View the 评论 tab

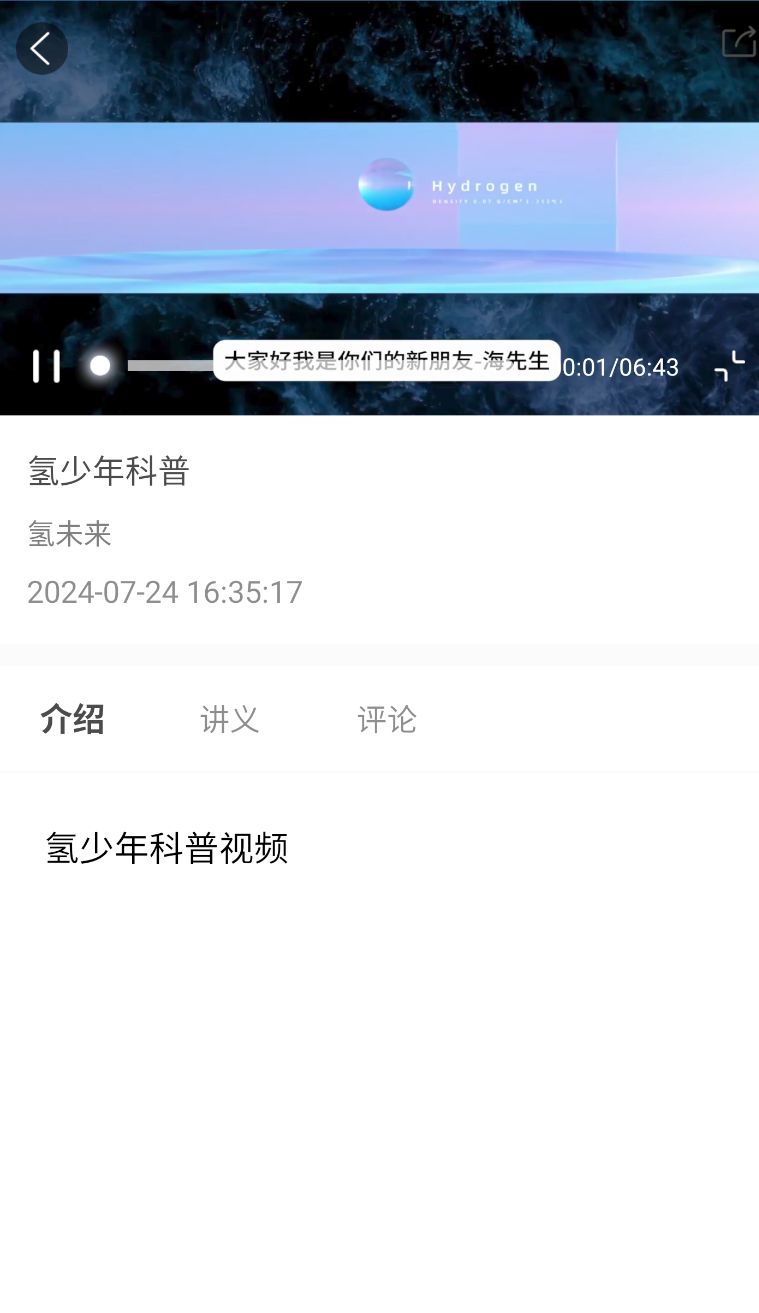(386, 719)
